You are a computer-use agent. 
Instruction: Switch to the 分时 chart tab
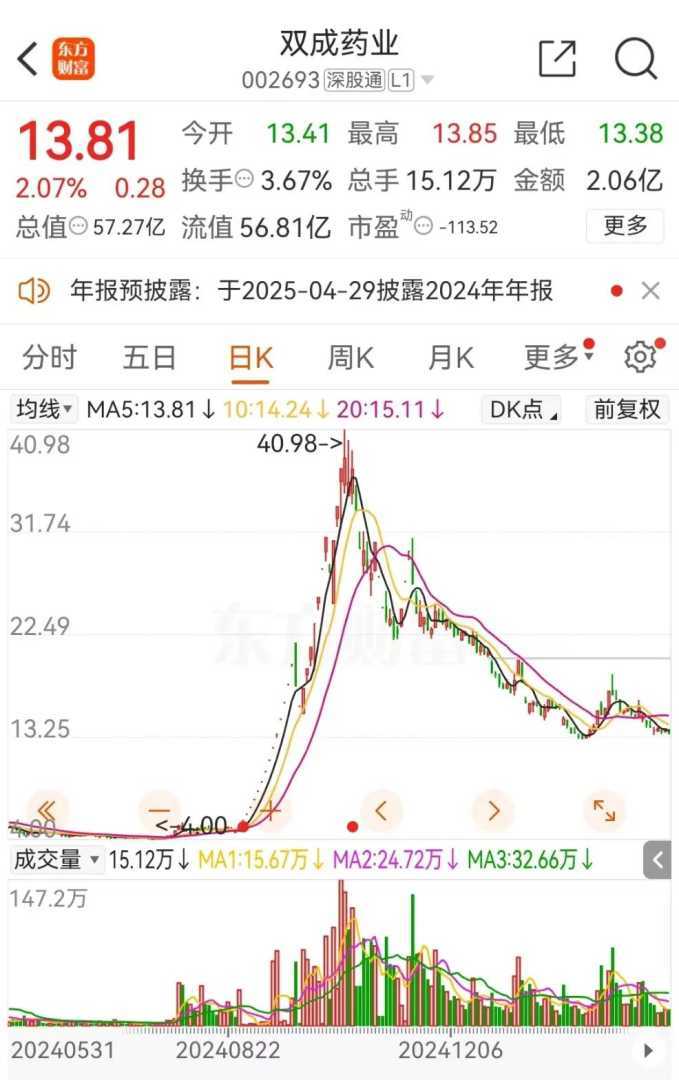(x=49, y=357)
